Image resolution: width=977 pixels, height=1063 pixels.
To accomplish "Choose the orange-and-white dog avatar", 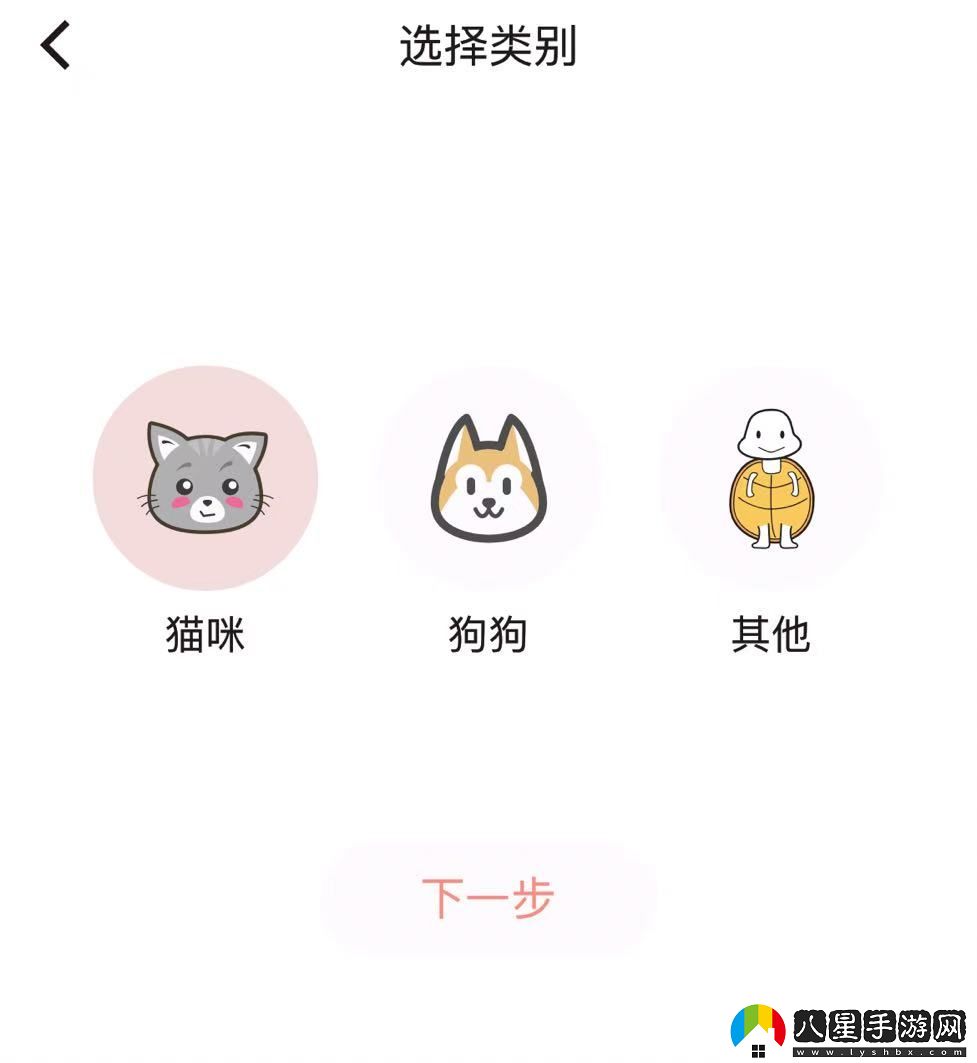I will (x=490, y=480).
